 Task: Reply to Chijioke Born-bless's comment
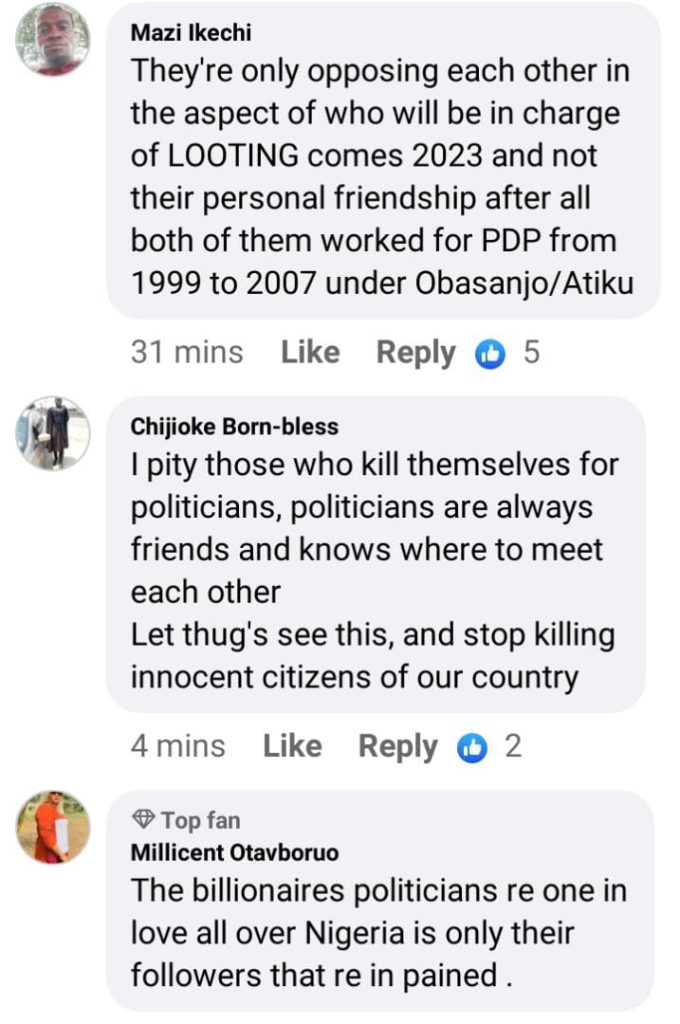point(397,746)
